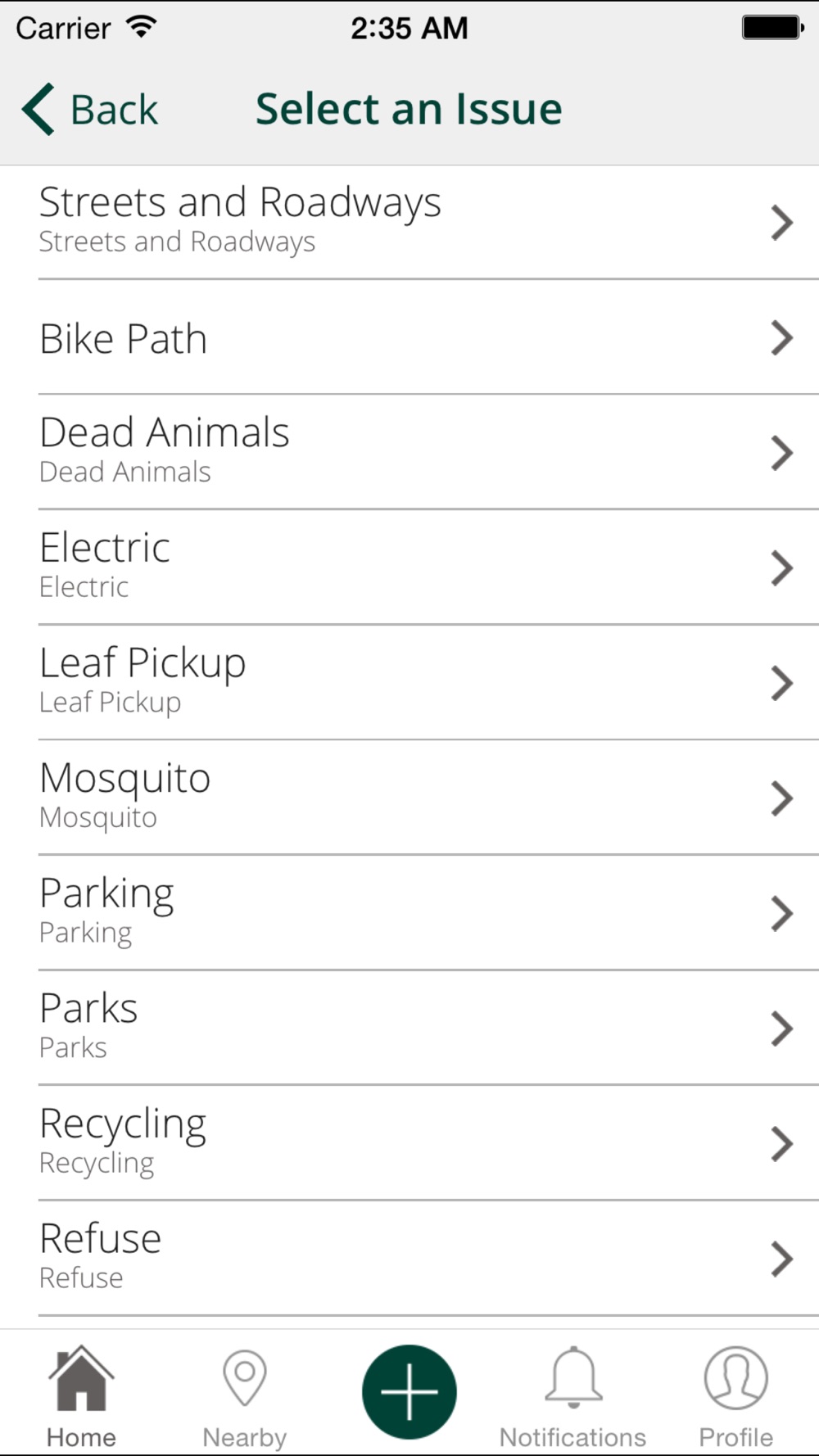Go back to the previous screen
The image size is (819, 1456).
90,109
